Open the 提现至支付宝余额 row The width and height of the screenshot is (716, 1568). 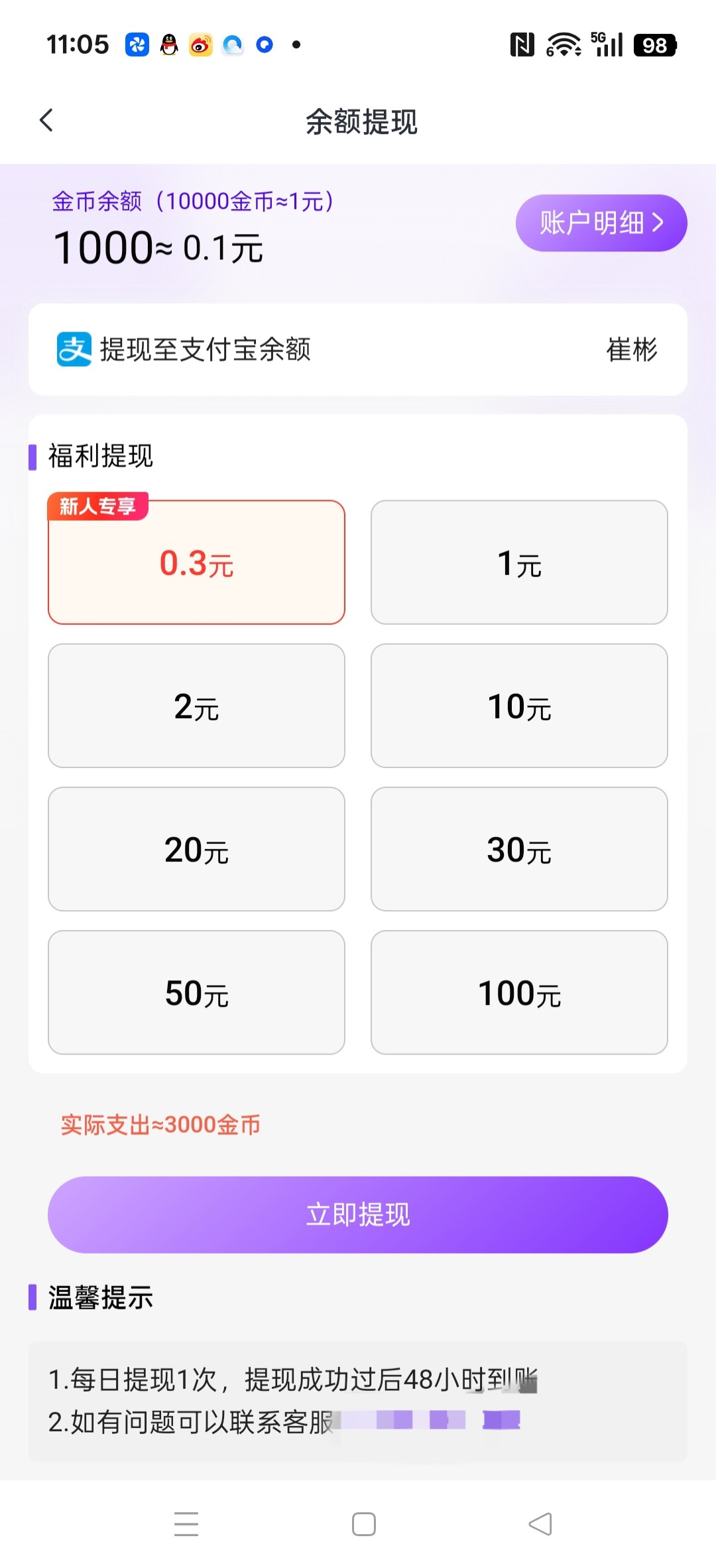click(x=357, y=350)
